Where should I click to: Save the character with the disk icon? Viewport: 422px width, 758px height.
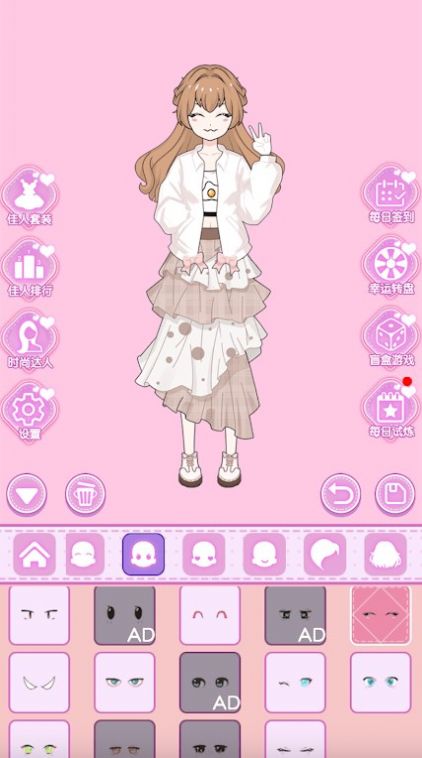pos(395,495)
